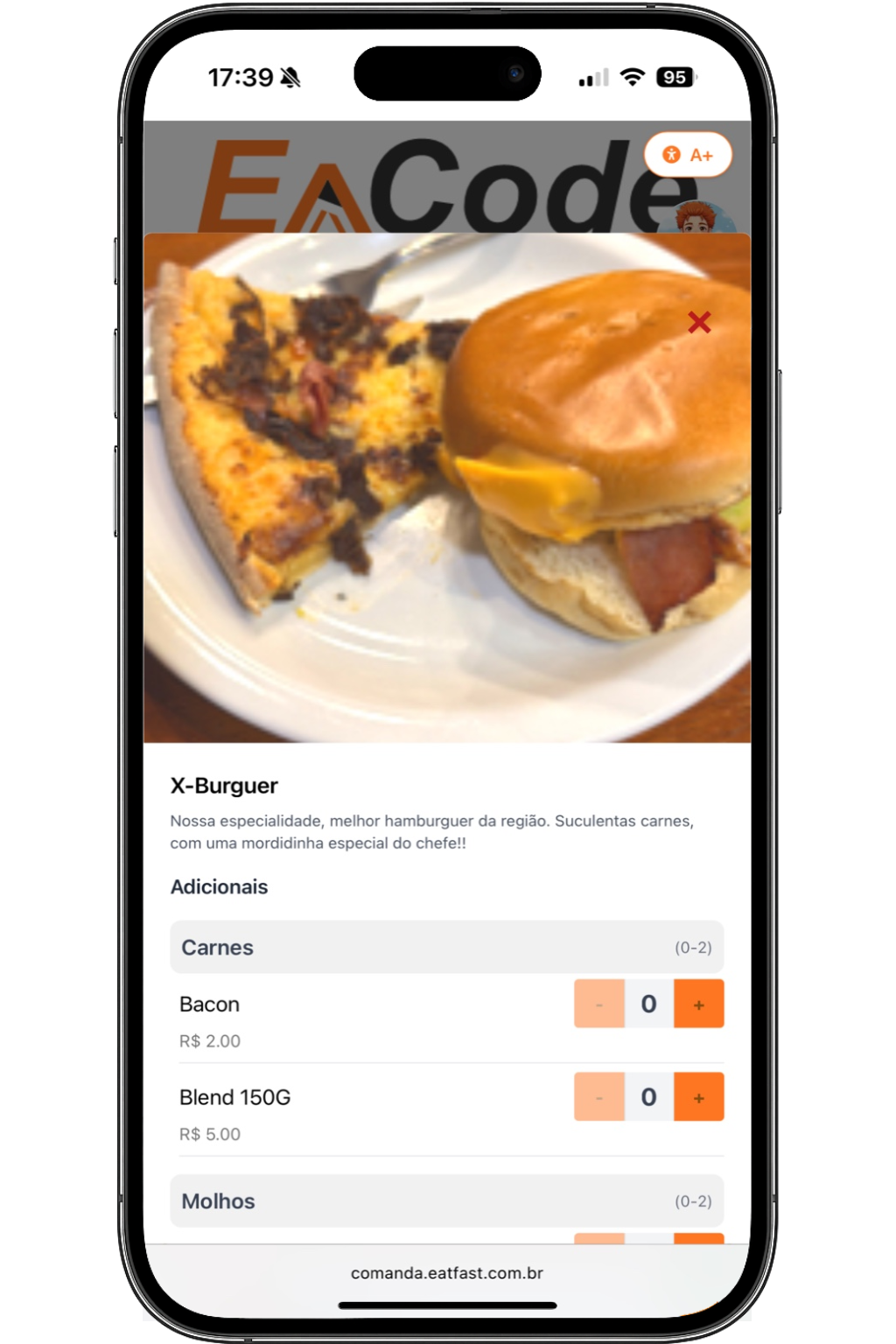The image size is (896, 1344).
Task: Reduce Blend 150G quantity with minus
Action: pyautogui.click(x=598, y=1096)
